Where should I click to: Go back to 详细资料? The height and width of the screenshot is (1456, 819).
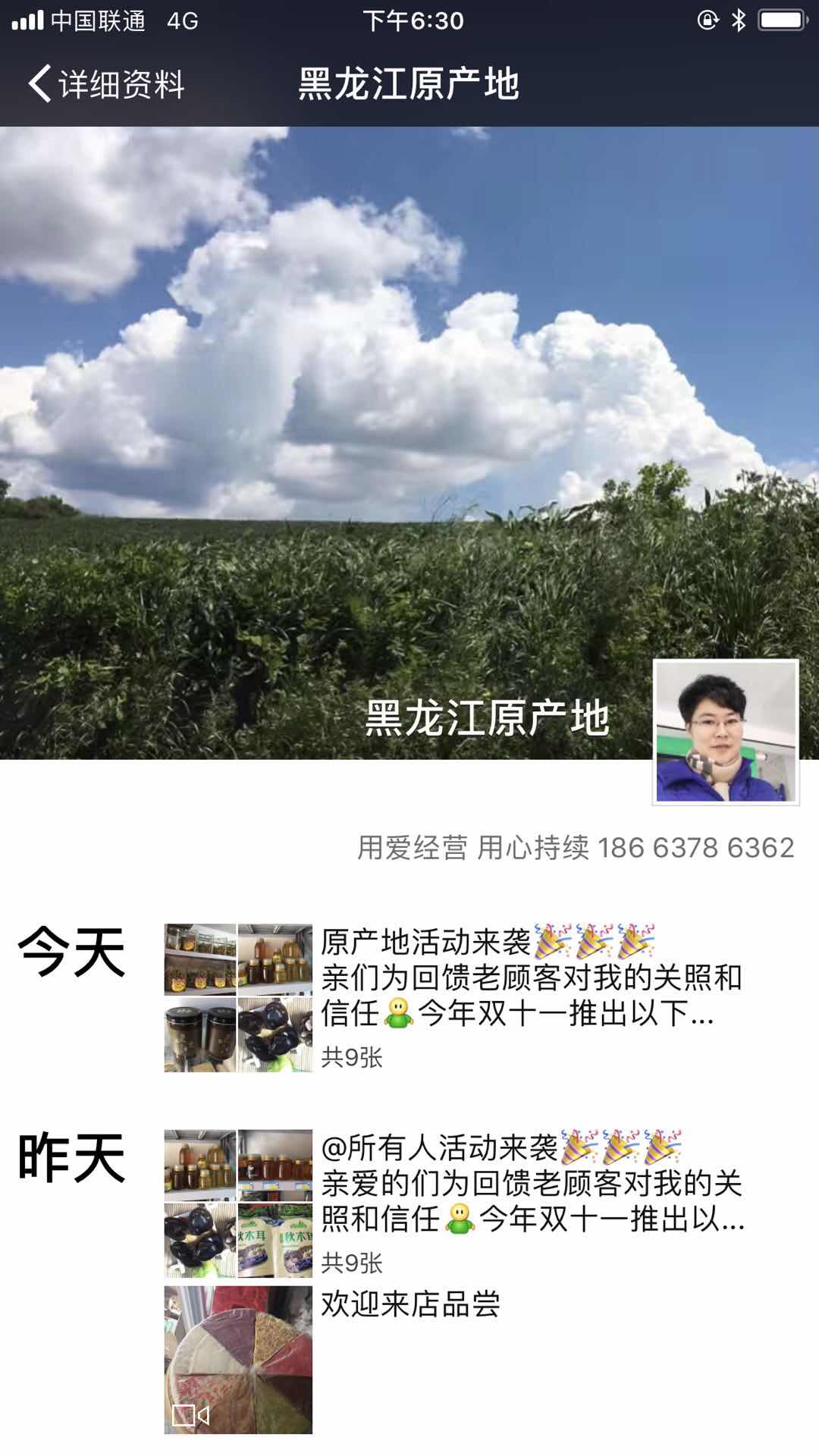[x=106, y=83]
